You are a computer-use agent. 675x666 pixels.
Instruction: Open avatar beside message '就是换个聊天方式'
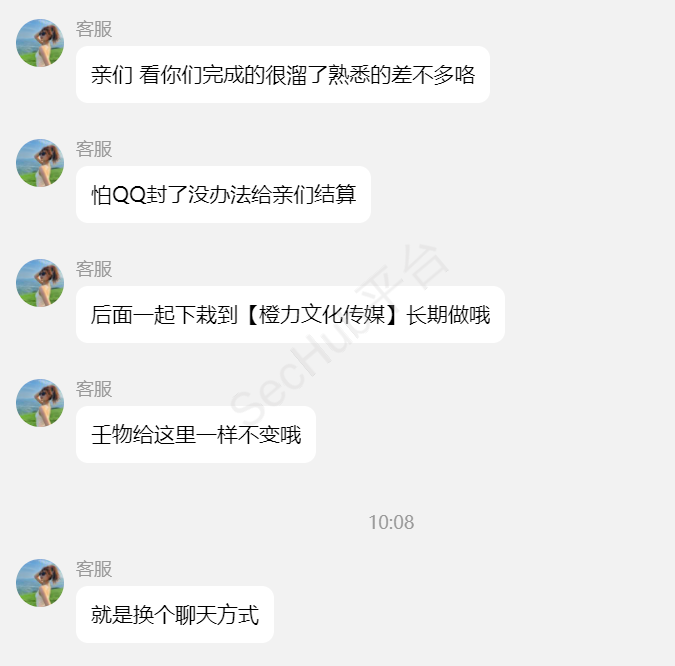40,583
